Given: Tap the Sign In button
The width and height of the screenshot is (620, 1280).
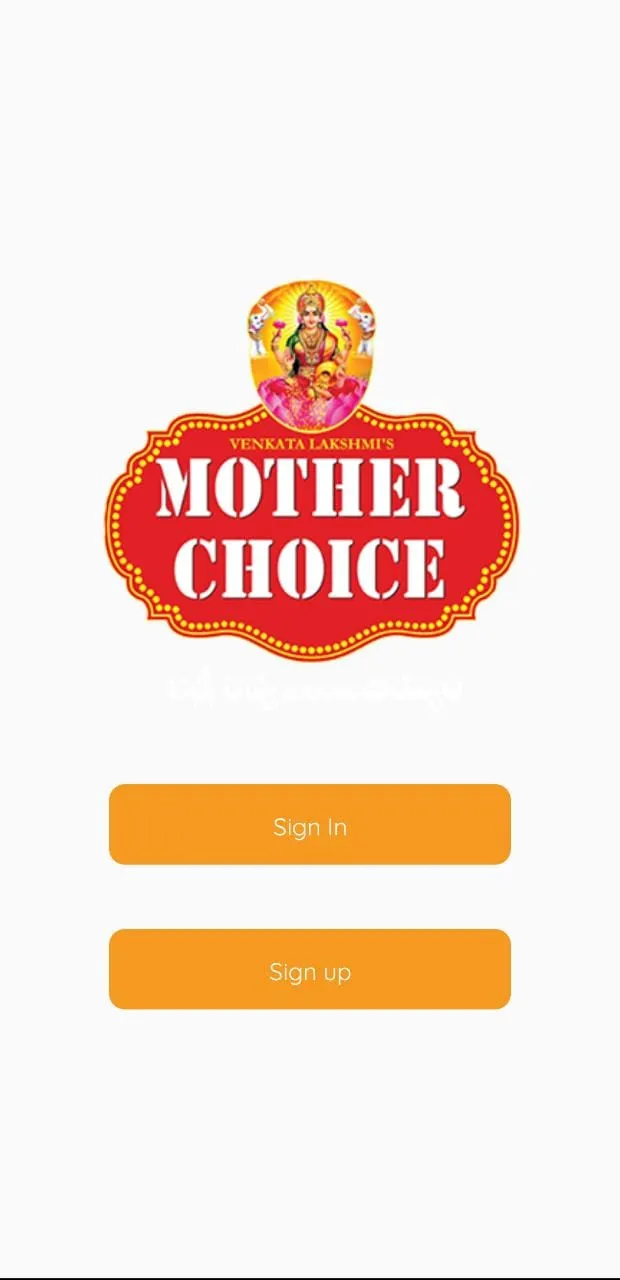Looking at the screenshot, I should 310,824.
